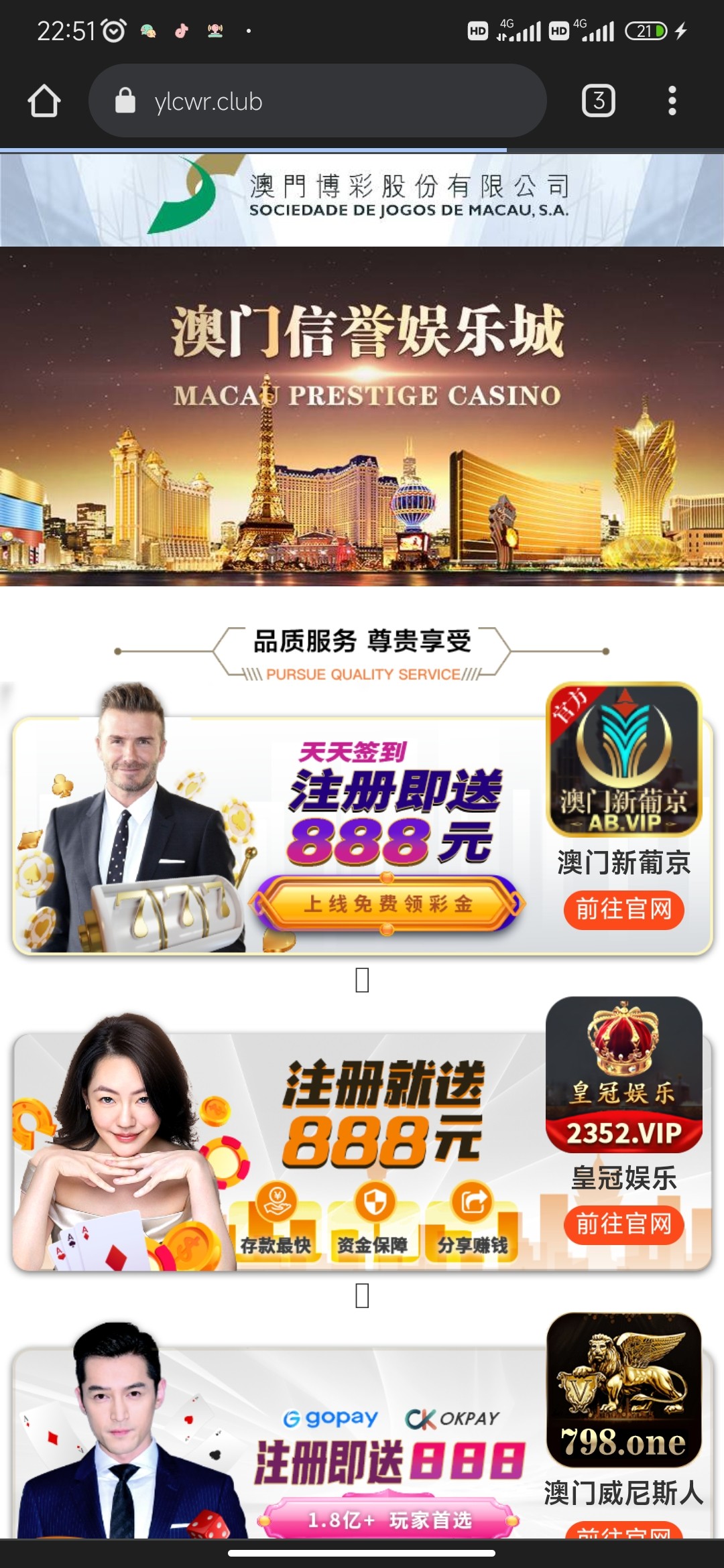Viewport: 724px width, 1568px height.
Task: Go to the browser home page
Action: point(44,101)
